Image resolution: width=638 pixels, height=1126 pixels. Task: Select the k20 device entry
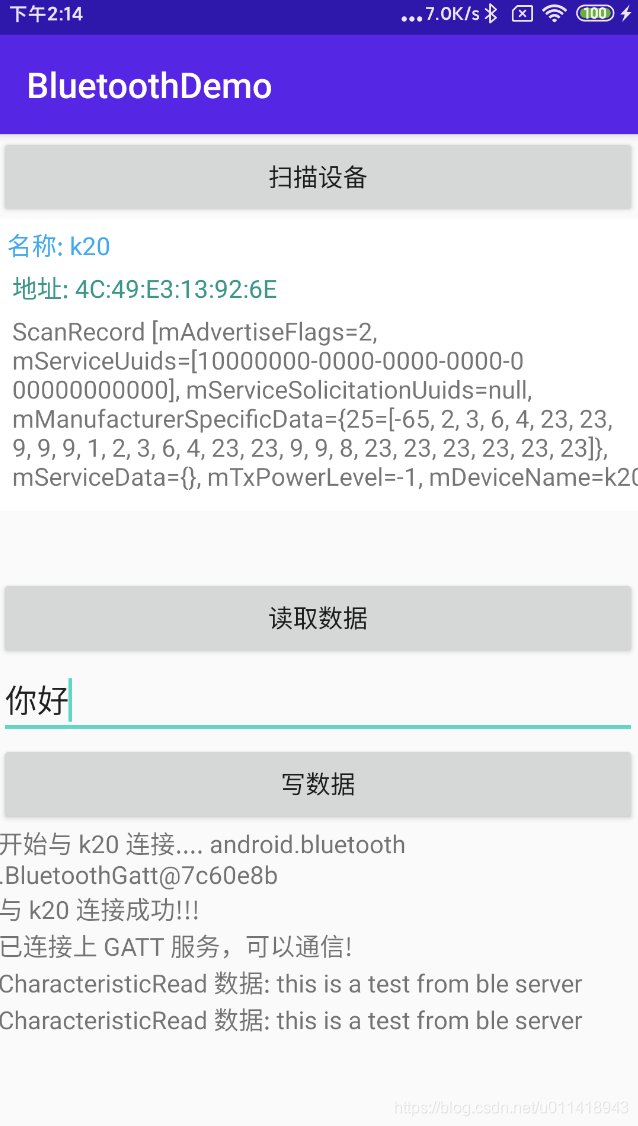pos(318,366)
